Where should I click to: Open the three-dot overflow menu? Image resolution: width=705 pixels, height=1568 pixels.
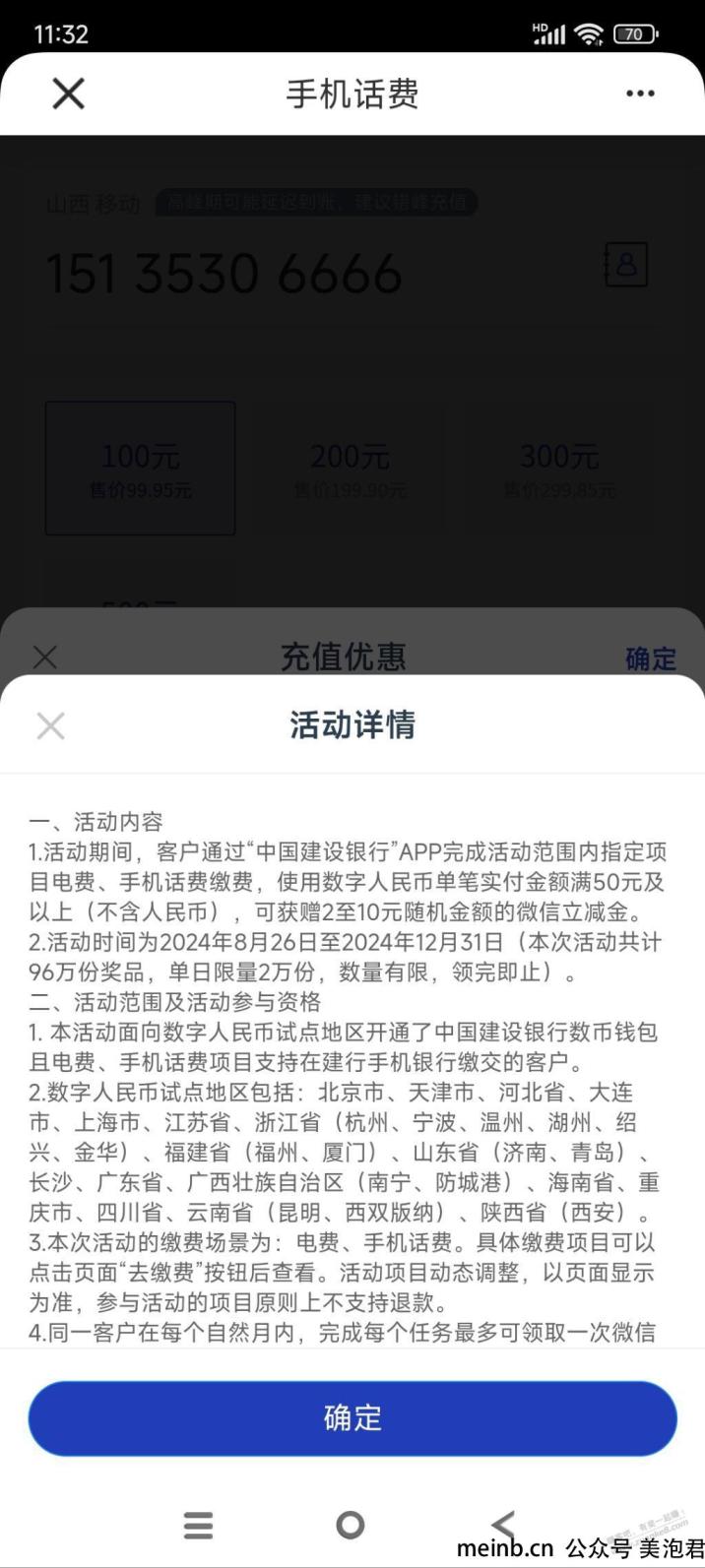(x=640, y=94)
